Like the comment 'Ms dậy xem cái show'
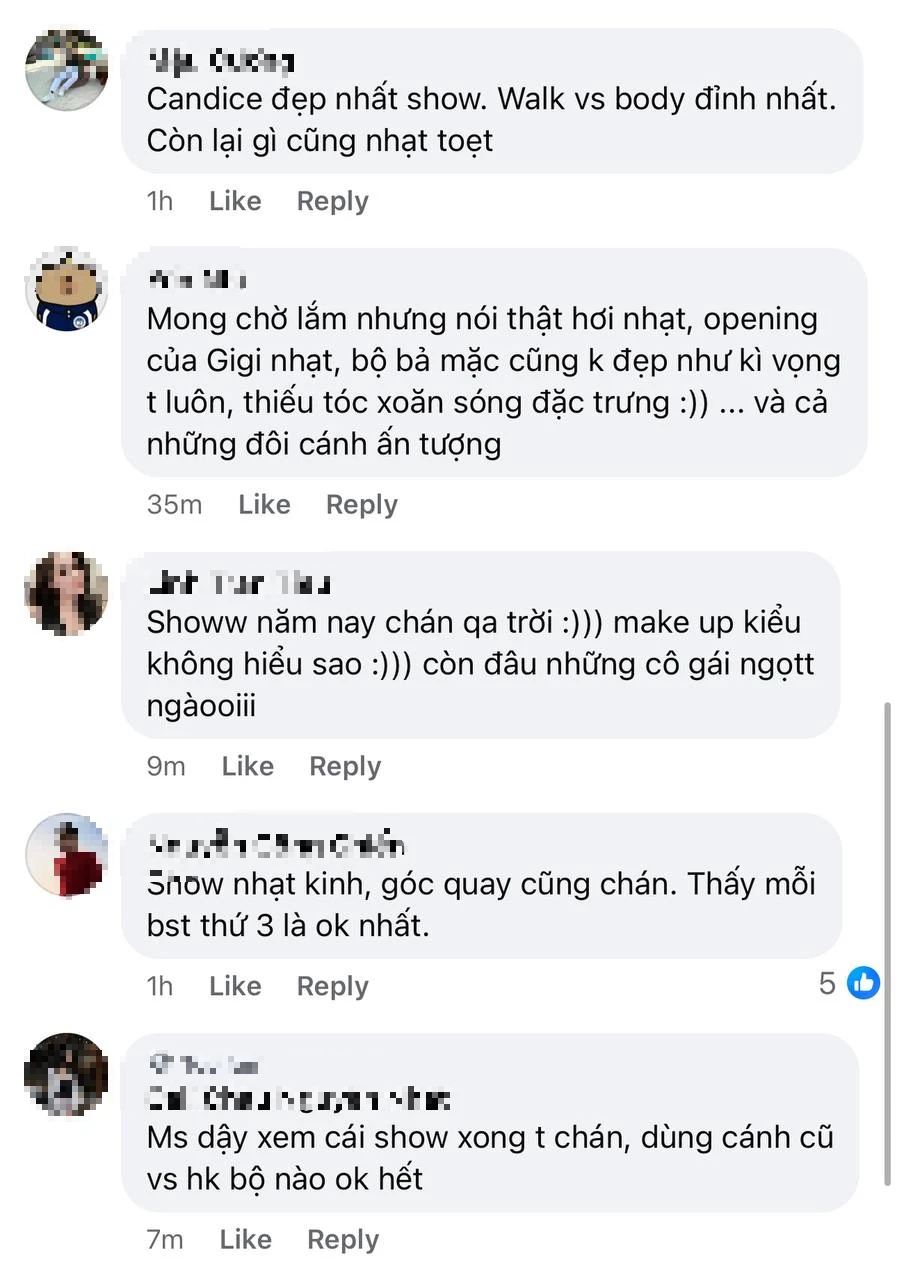The height and width of the screenshot is (1280, 897). click(x=245, y=1240)
